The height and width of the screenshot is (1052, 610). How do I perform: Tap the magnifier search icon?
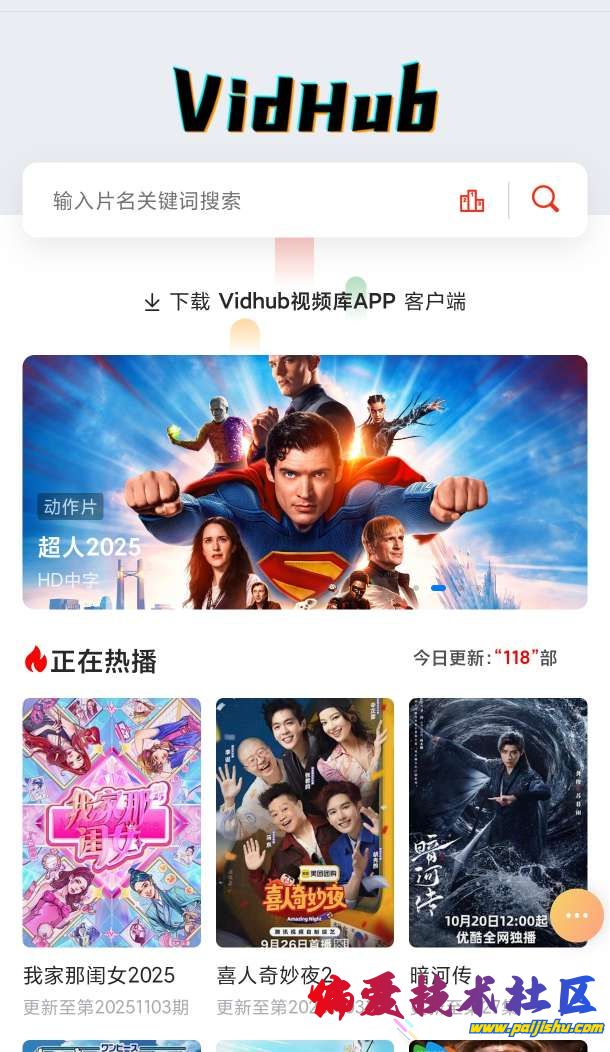545,199
